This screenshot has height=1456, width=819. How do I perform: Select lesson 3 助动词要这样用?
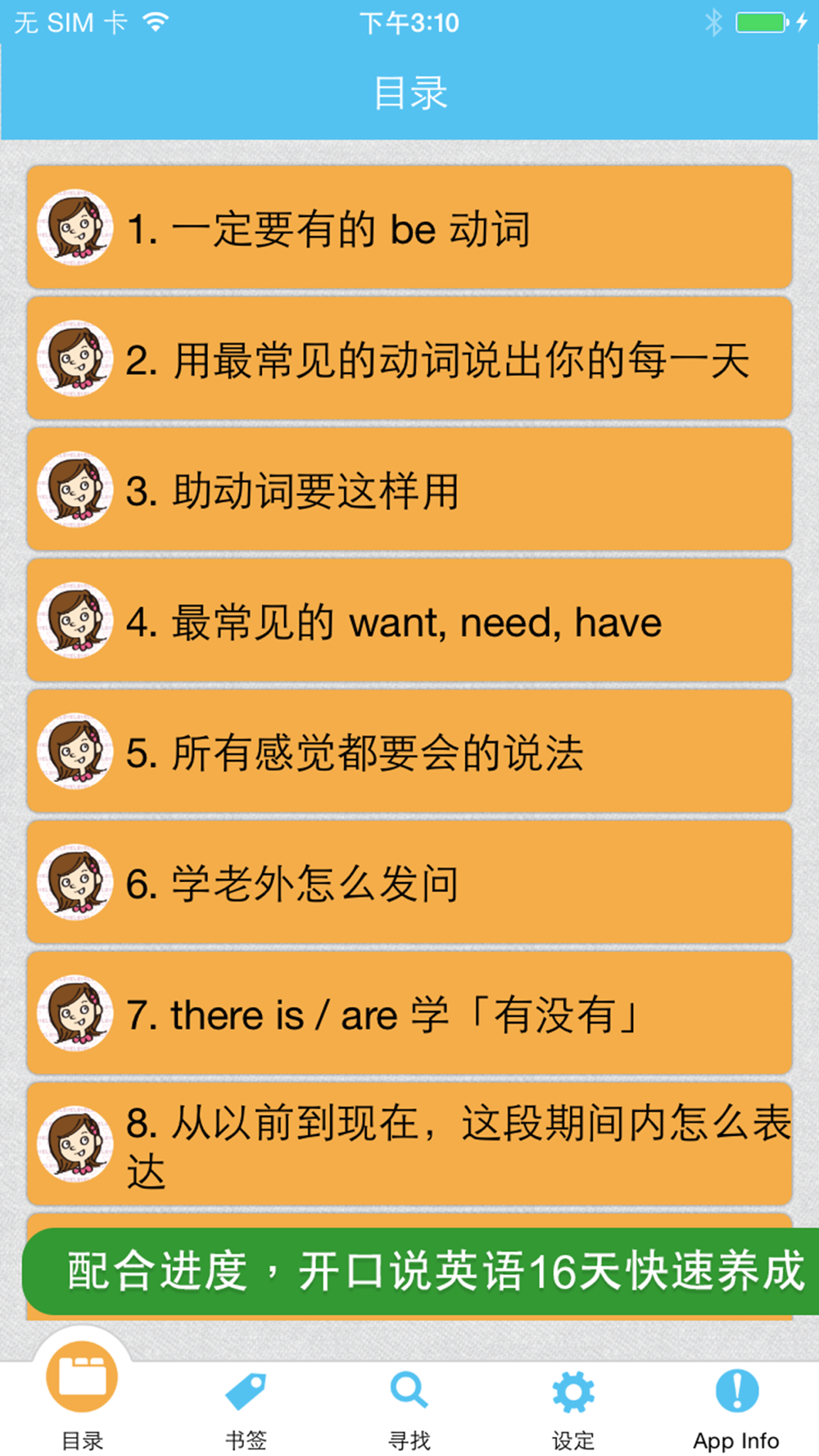pyautogui.click(x=409, y=489)
